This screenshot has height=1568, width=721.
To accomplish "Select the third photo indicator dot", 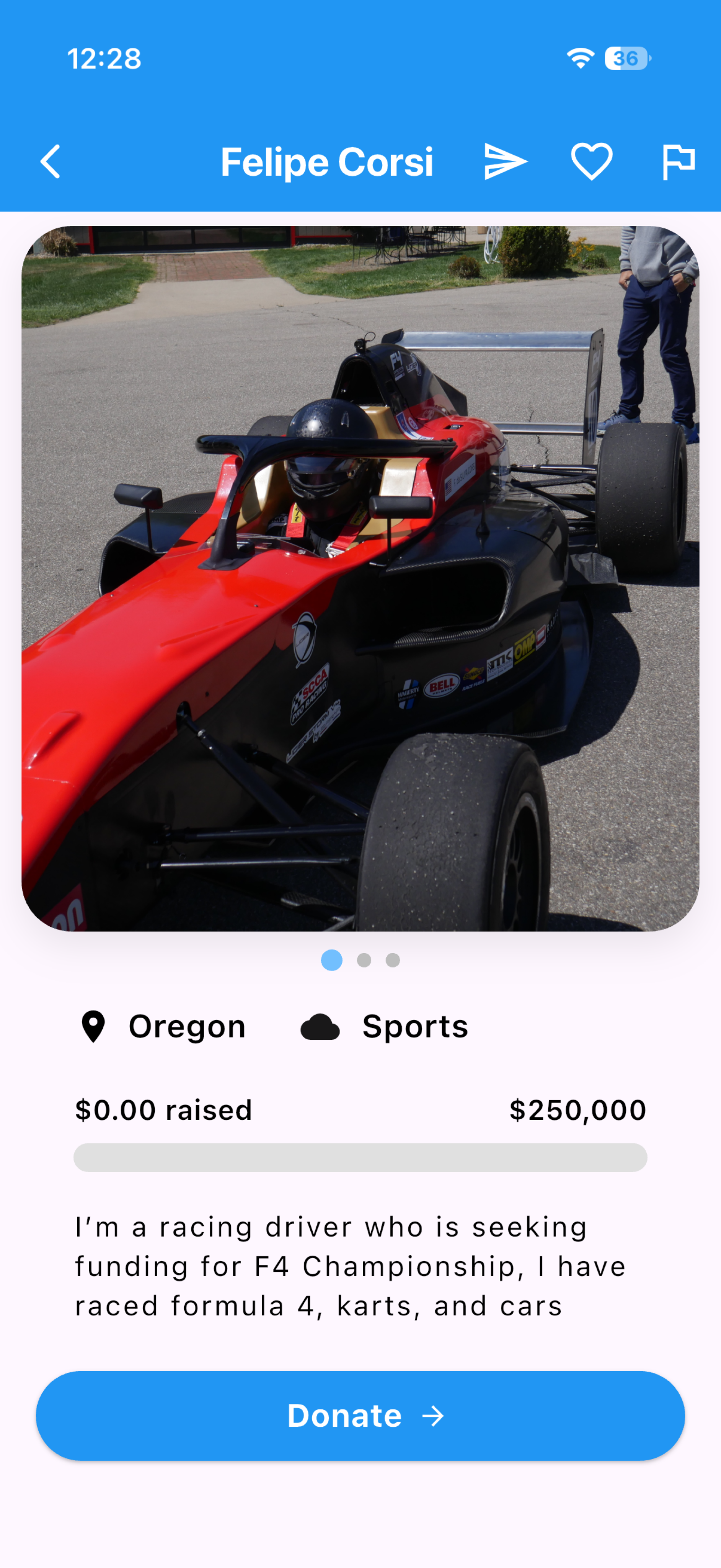I will point(393,960).
